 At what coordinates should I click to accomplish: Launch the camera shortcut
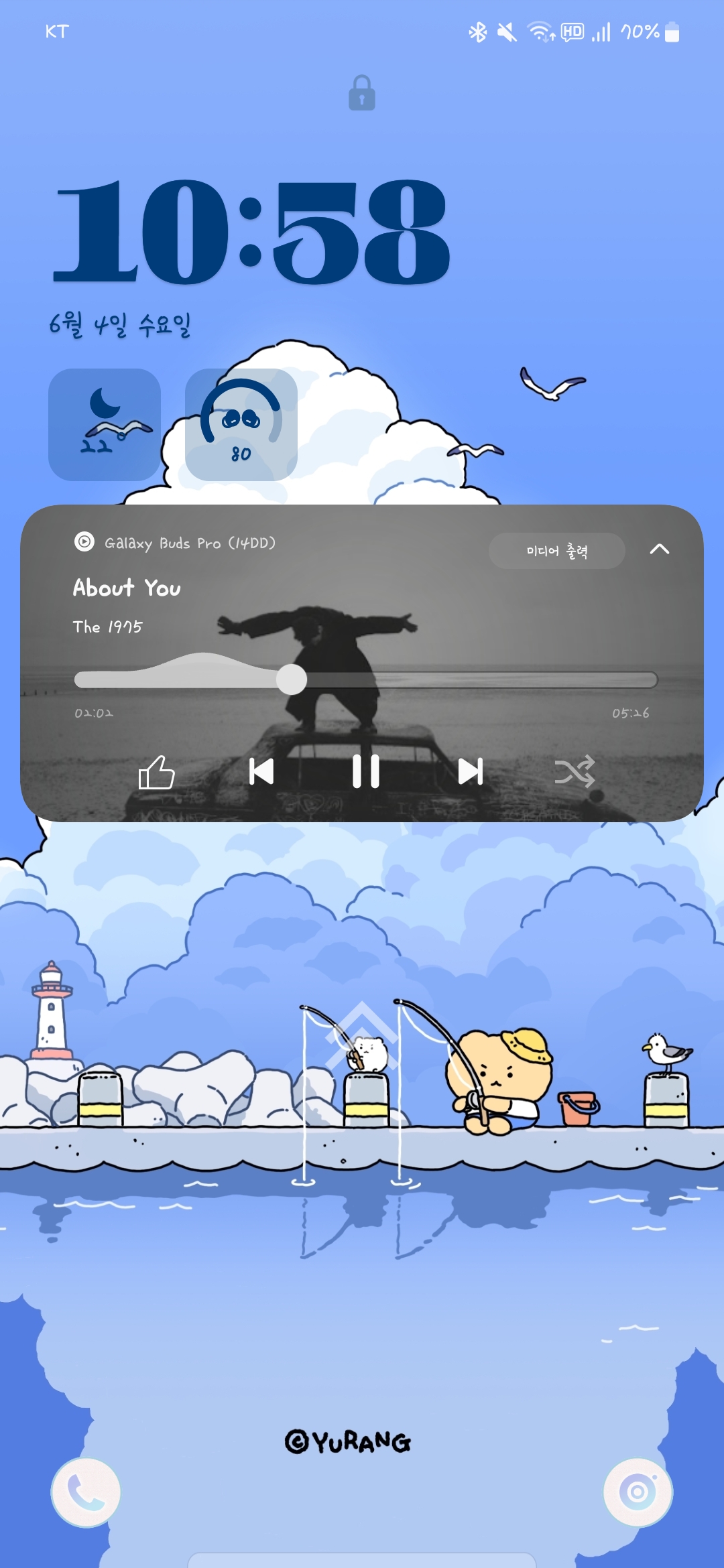tap(638, 1492)
